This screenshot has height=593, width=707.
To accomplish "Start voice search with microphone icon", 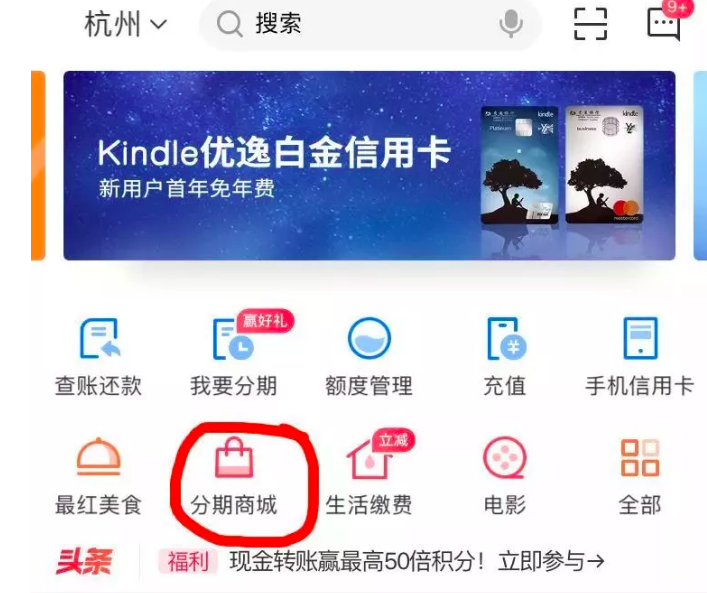I will [511, 24].
